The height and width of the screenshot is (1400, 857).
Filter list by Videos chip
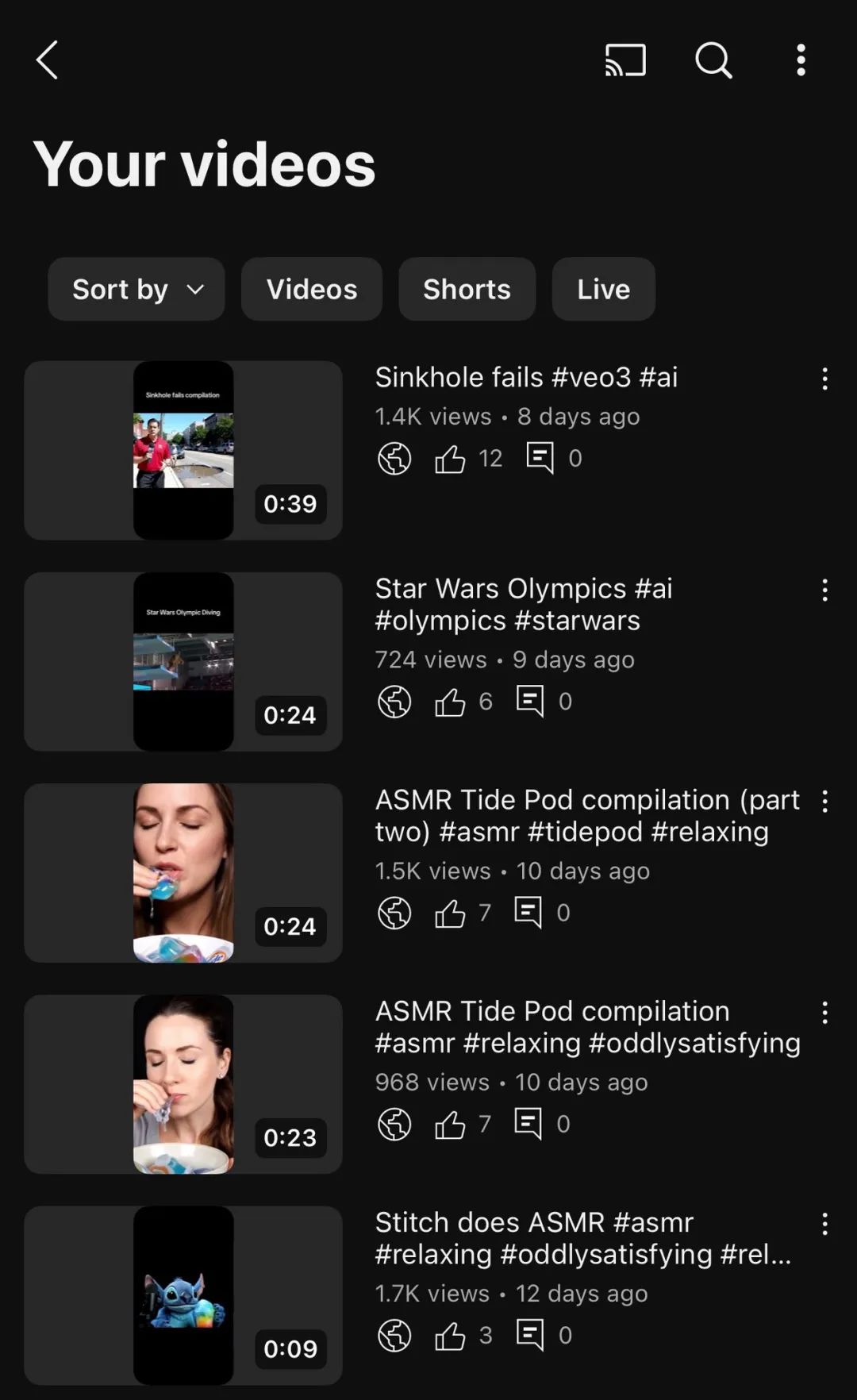pyautogui.click(x=311, y=290)
